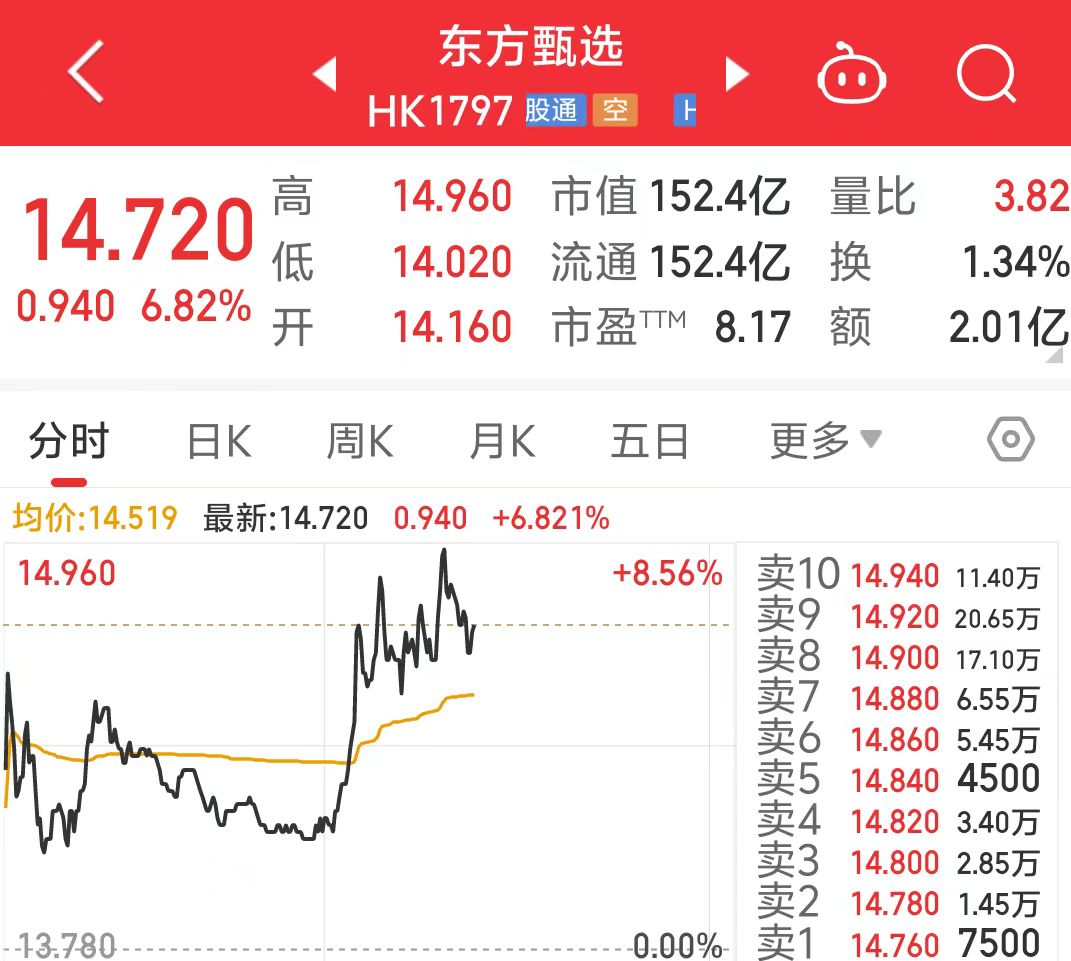This screenshot has width=1071, height=961.
Task: Switch to the 周K chart
Action: point(360,441)
